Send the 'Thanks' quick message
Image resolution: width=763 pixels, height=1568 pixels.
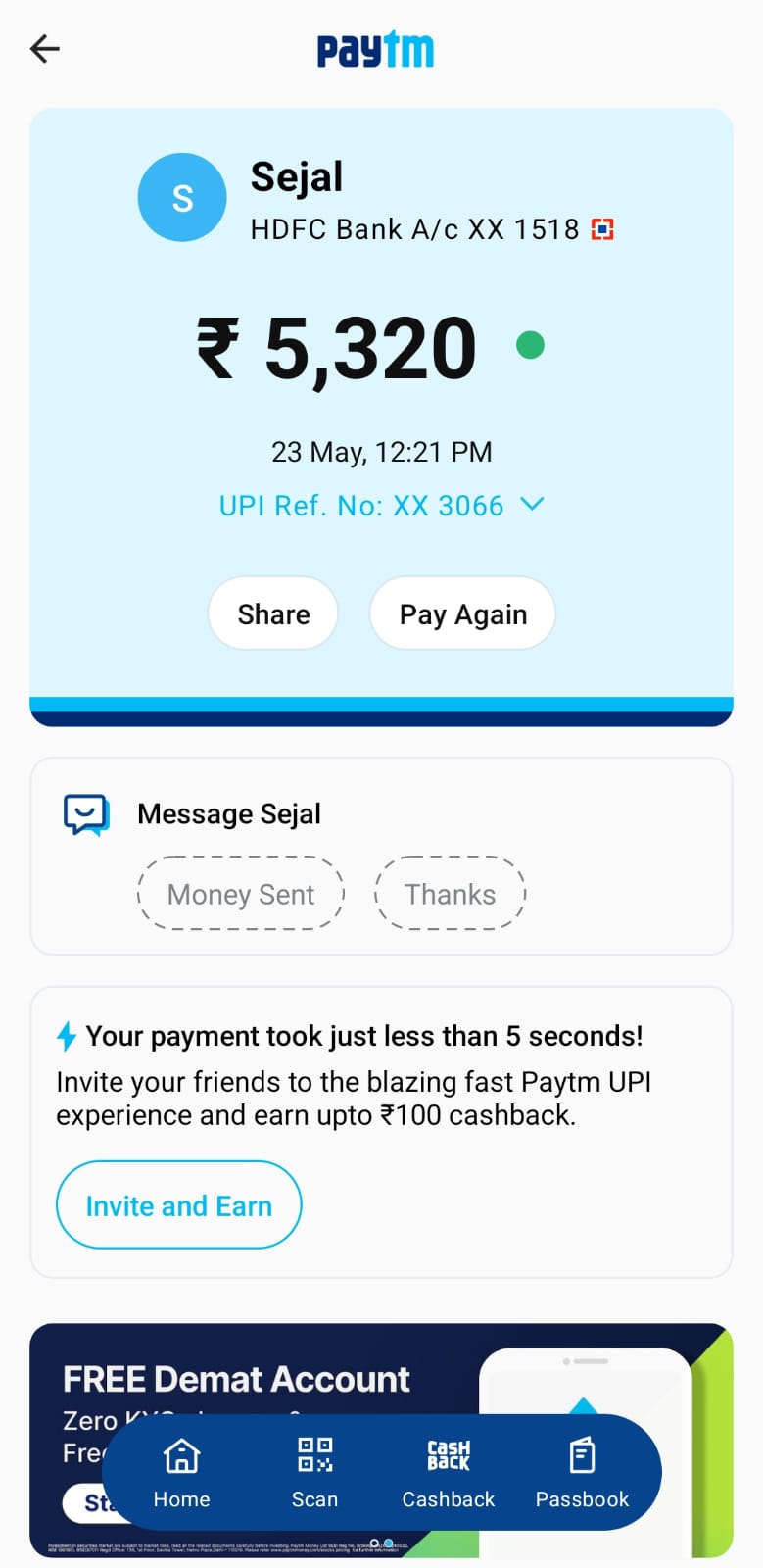[451, 894]
